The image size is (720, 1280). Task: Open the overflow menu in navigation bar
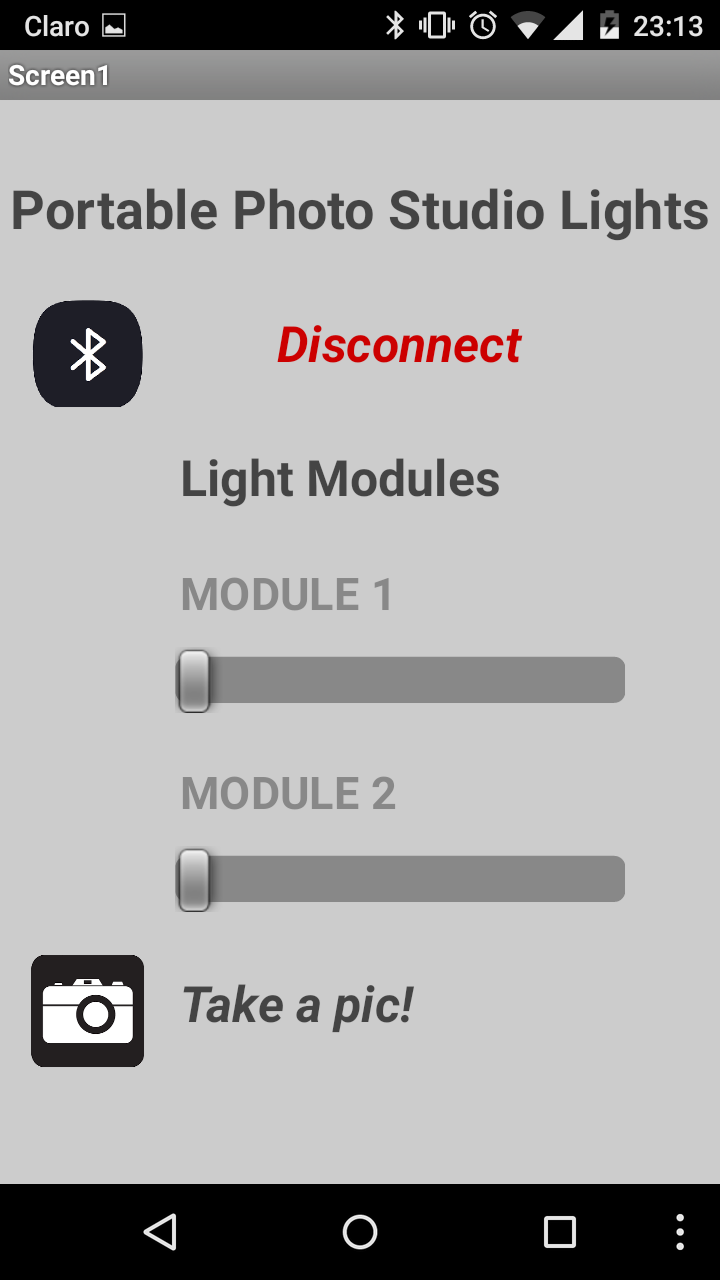pyautogui.click(x=680, y=1232)
